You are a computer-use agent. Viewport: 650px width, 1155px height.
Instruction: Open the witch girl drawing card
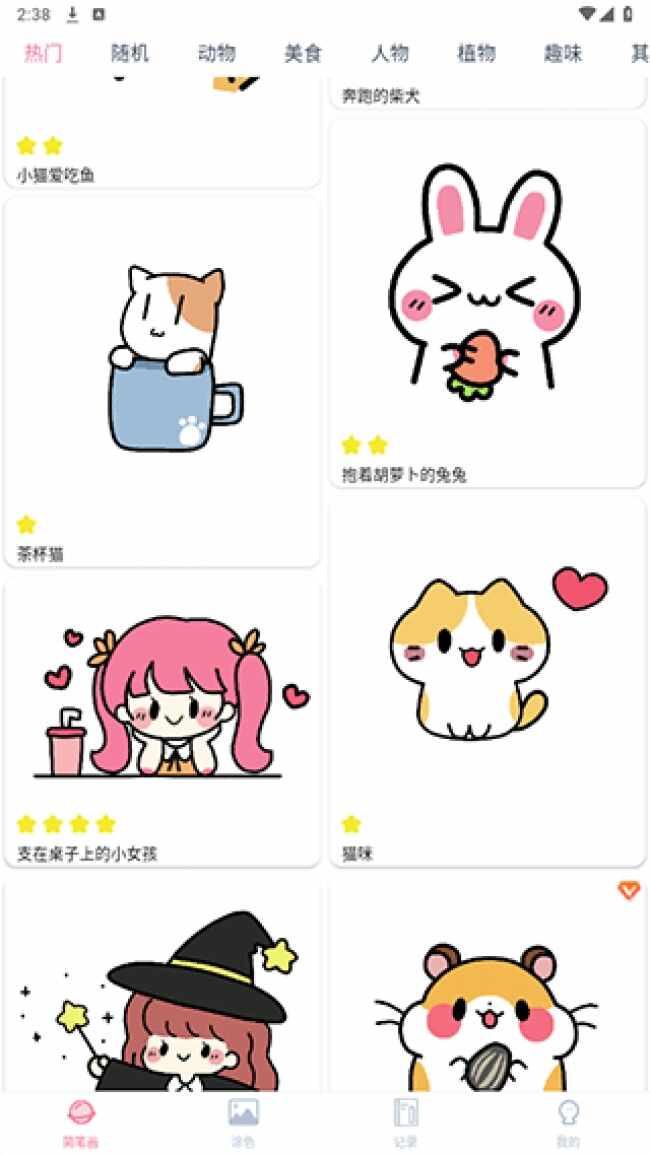pyautogui.click(x=162, y=990)
